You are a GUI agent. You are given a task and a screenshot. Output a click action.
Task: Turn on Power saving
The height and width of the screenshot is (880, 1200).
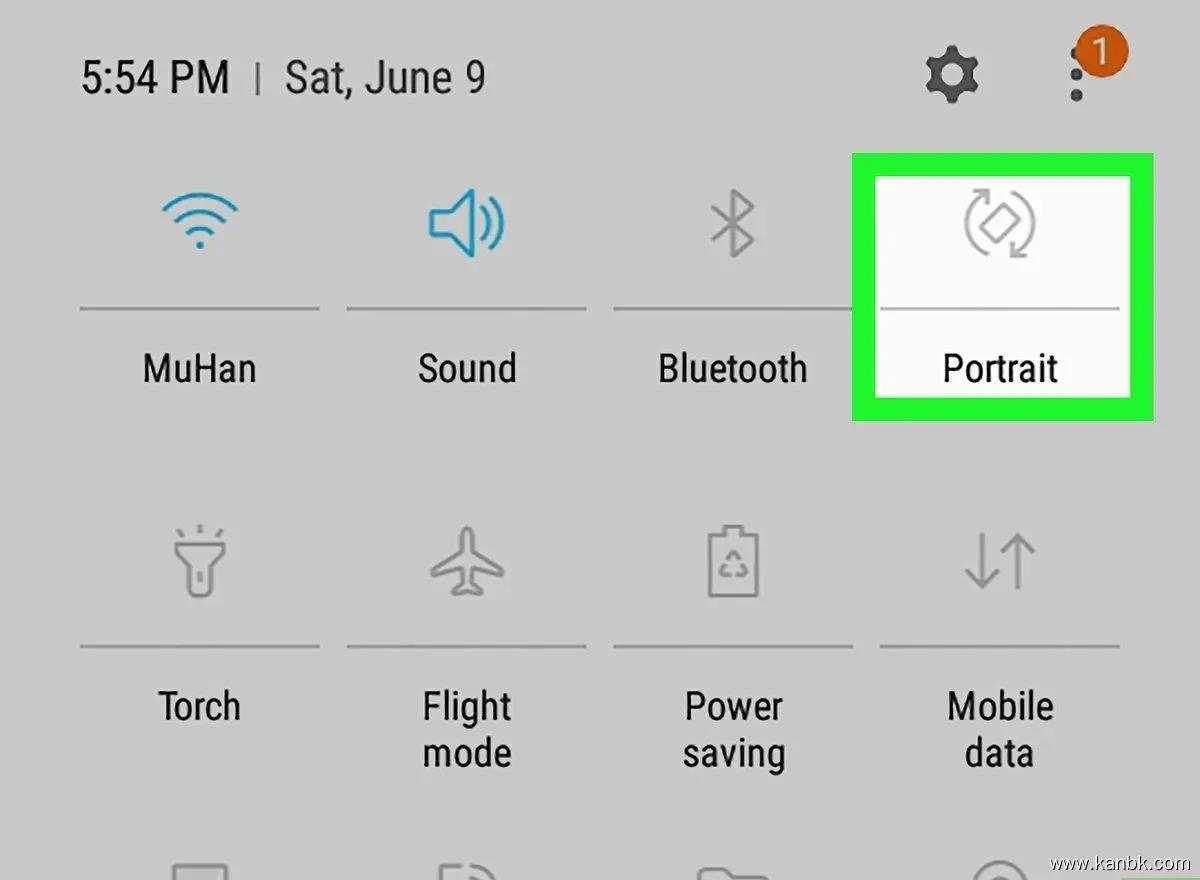[x=733, y=562]
